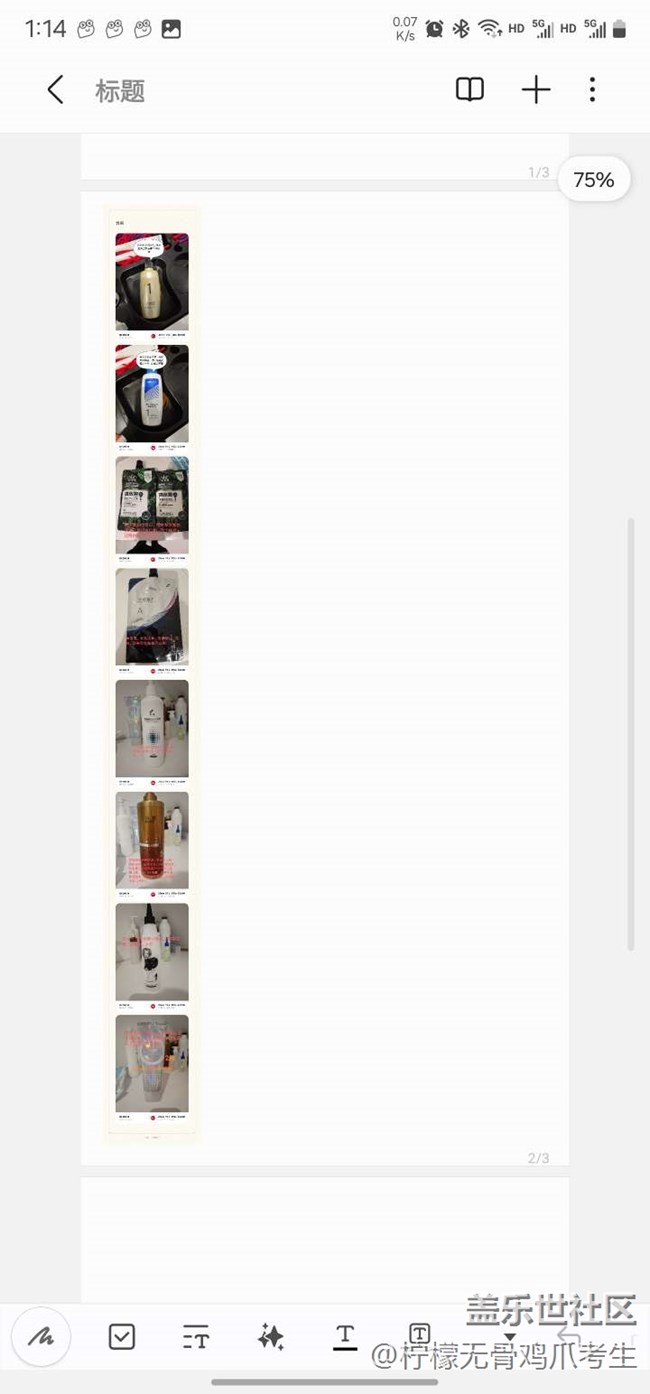Image resolution: width=650 pixels, height=1394 pixels.
Task: Go back from the note
Action: pos(55,90)
